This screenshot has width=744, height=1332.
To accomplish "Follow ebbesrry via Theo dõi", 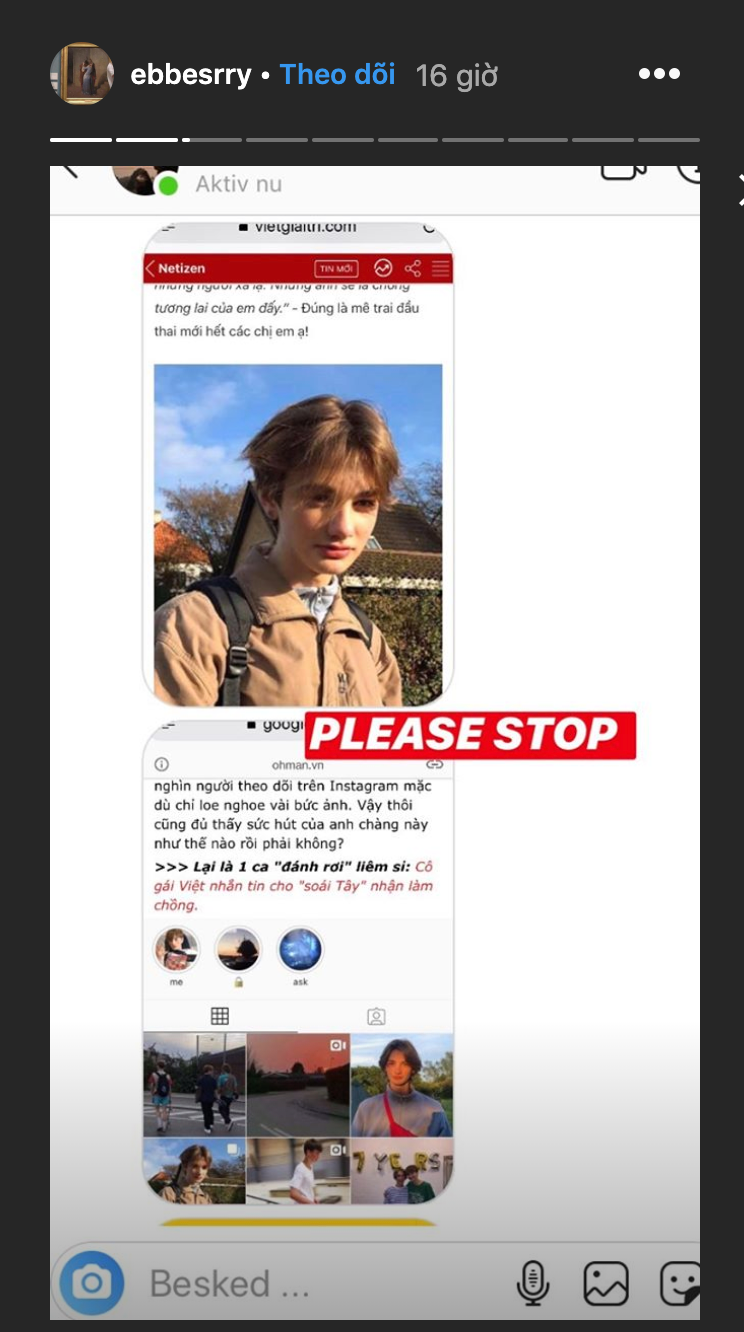I will tap(337, 74).
